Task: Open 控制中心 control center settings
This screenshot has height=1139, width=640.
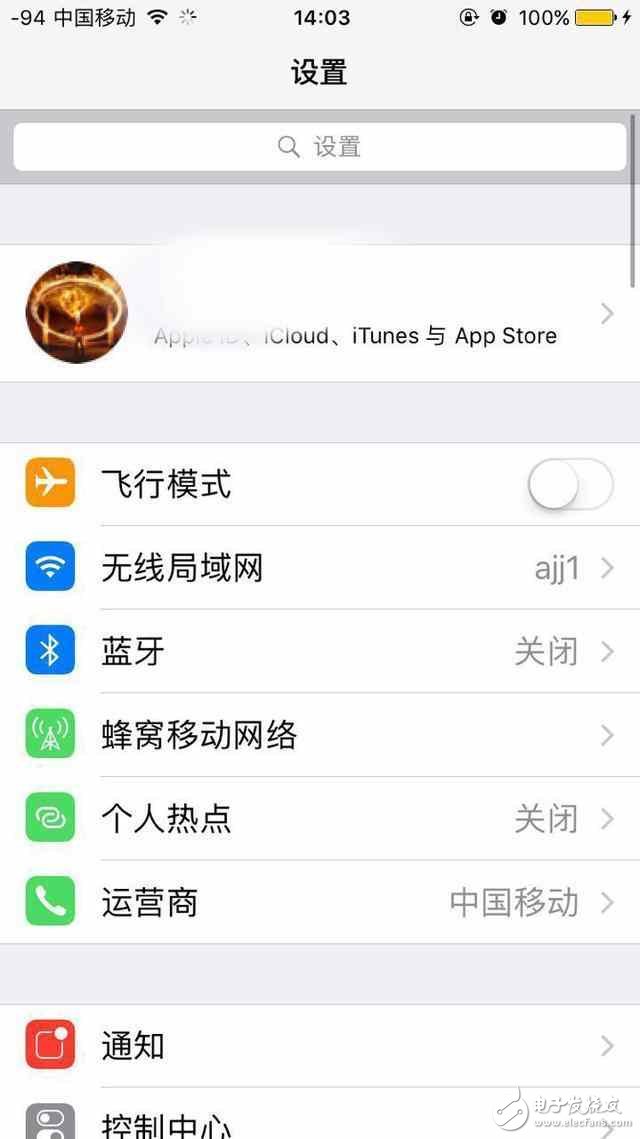Action: [320, 1122]
